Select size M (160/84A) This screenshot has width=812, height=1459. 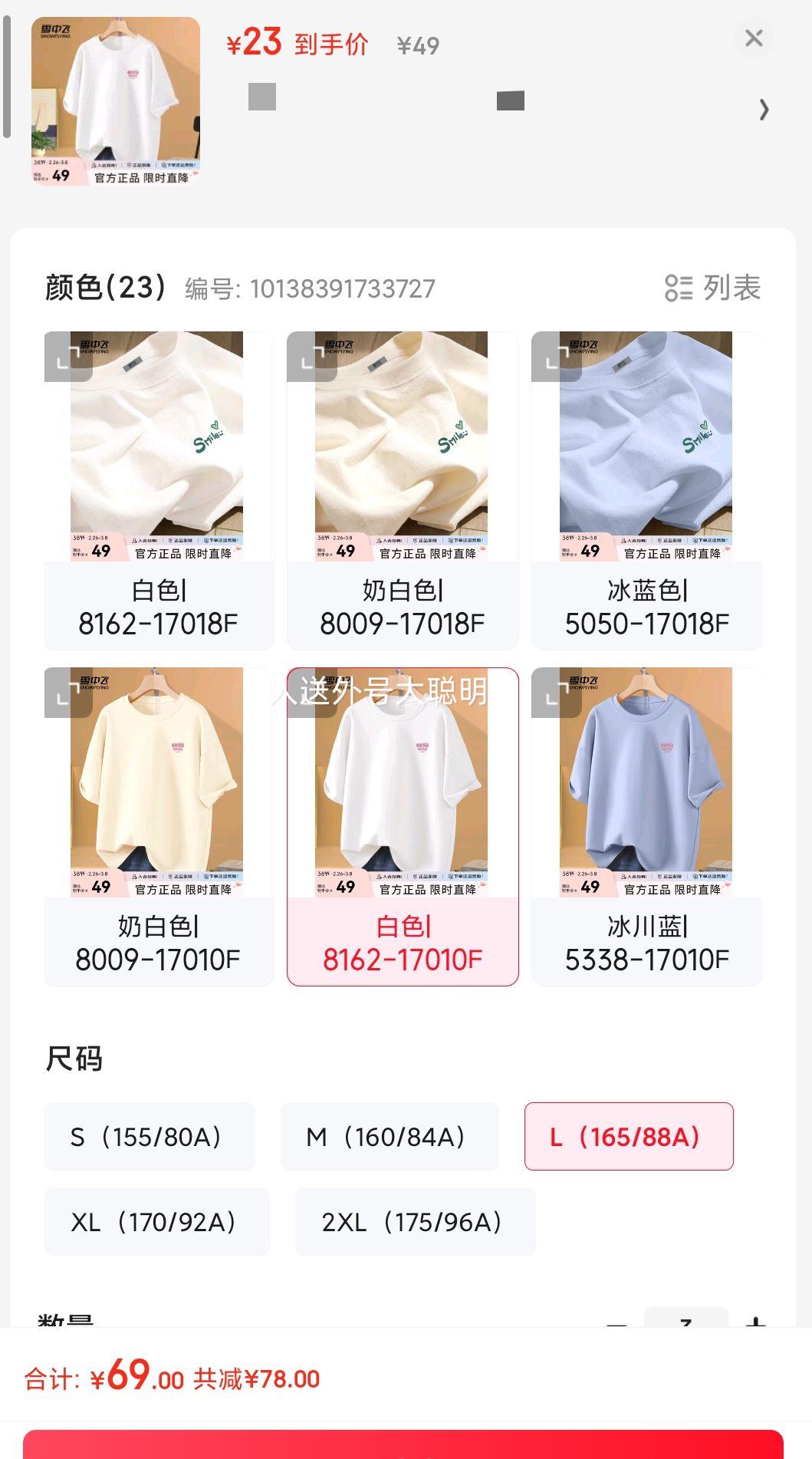point(390,1136)
